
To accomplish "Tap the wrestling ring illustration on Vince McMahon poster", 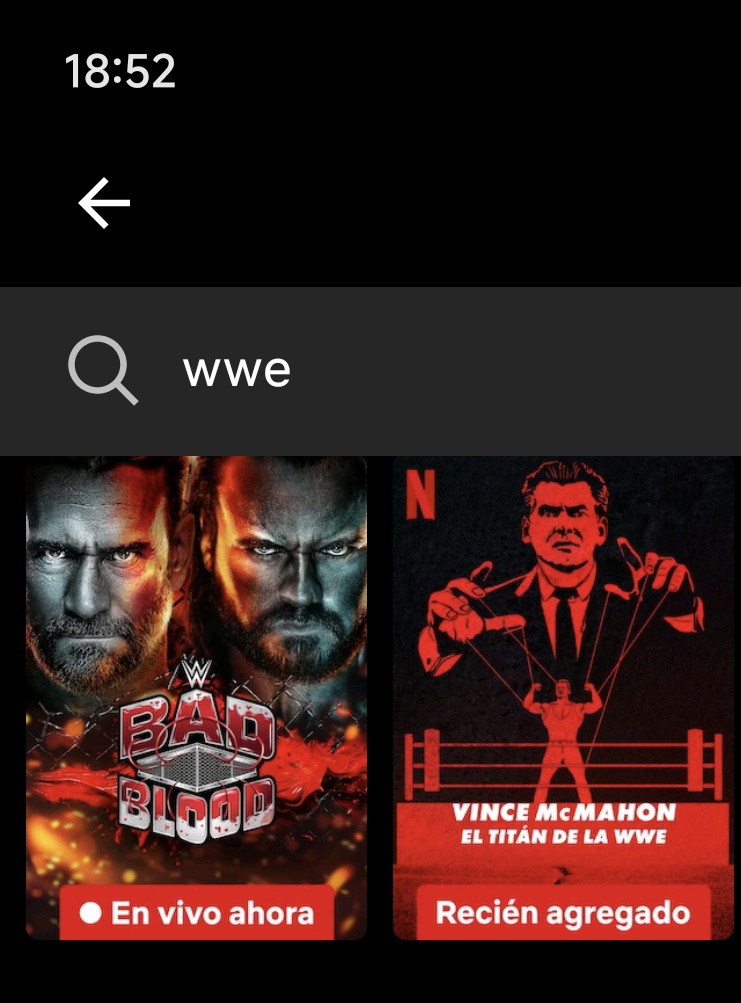I will point(563,760).
